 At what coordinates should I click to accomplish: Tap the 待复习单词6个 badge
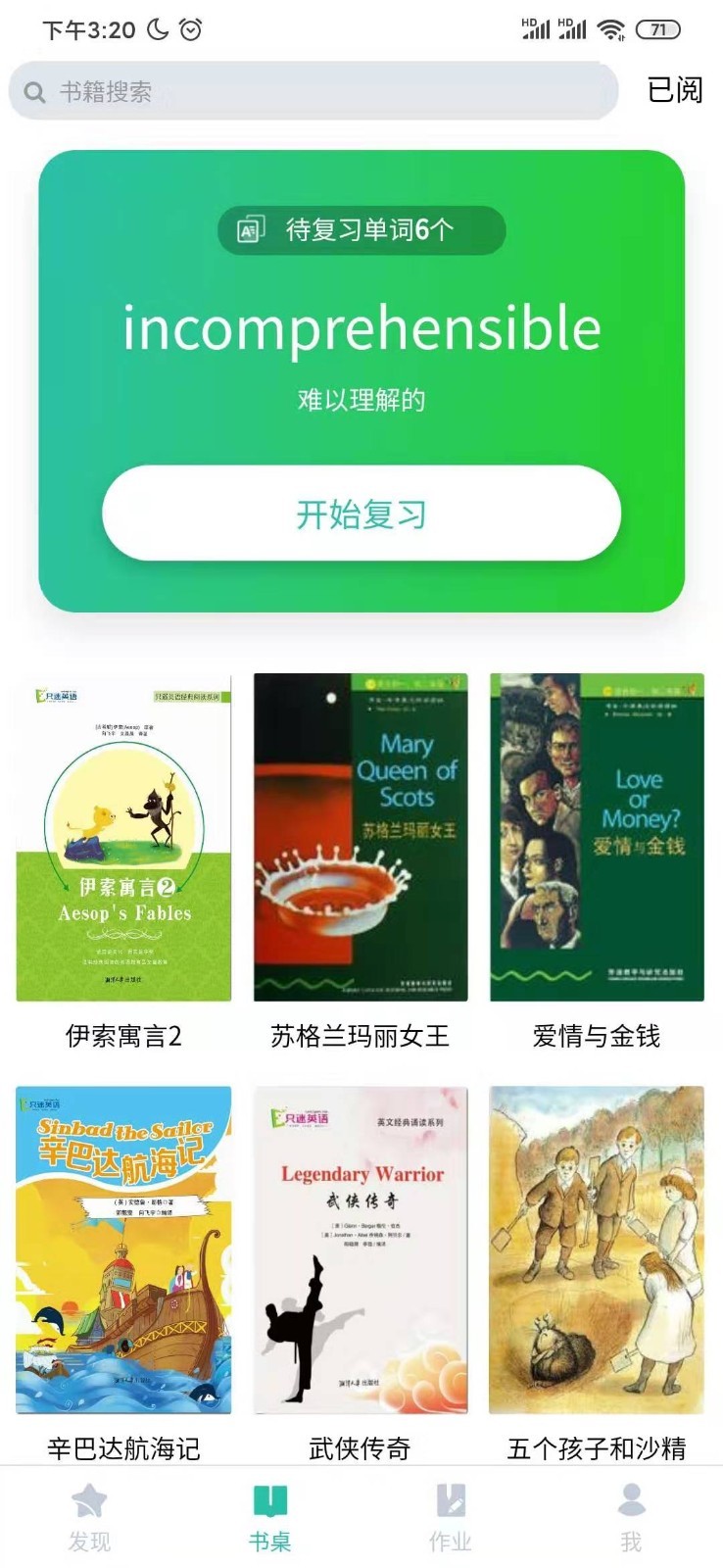tap(361, 231)
